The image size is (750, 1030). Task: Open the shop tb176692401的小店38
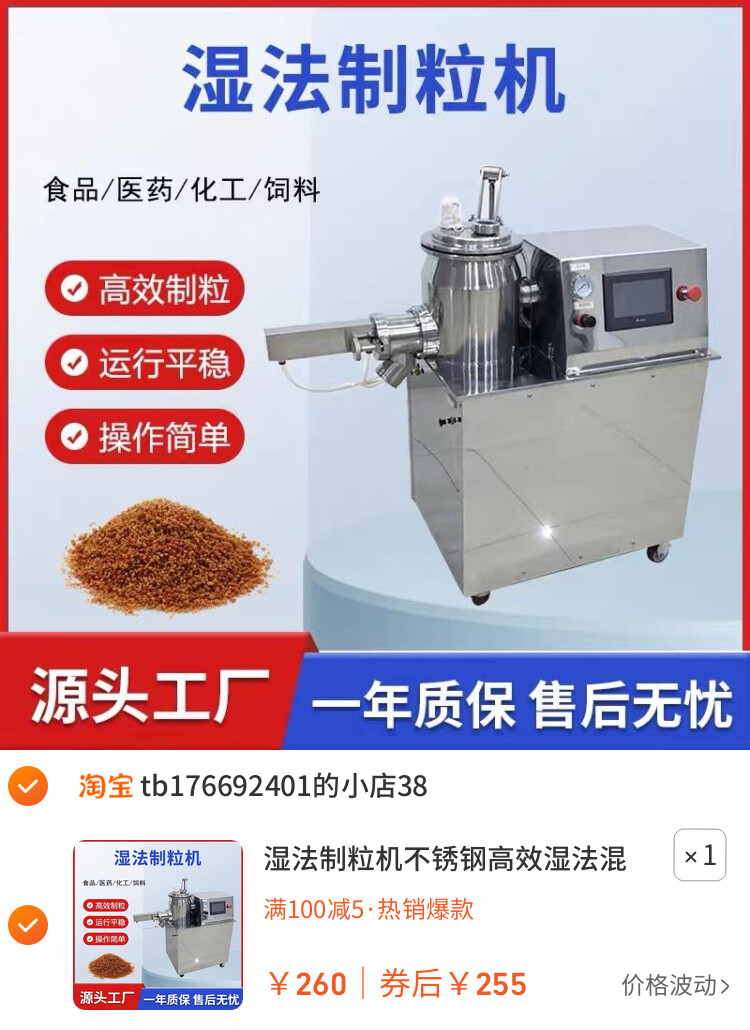[x=283, y=787]
